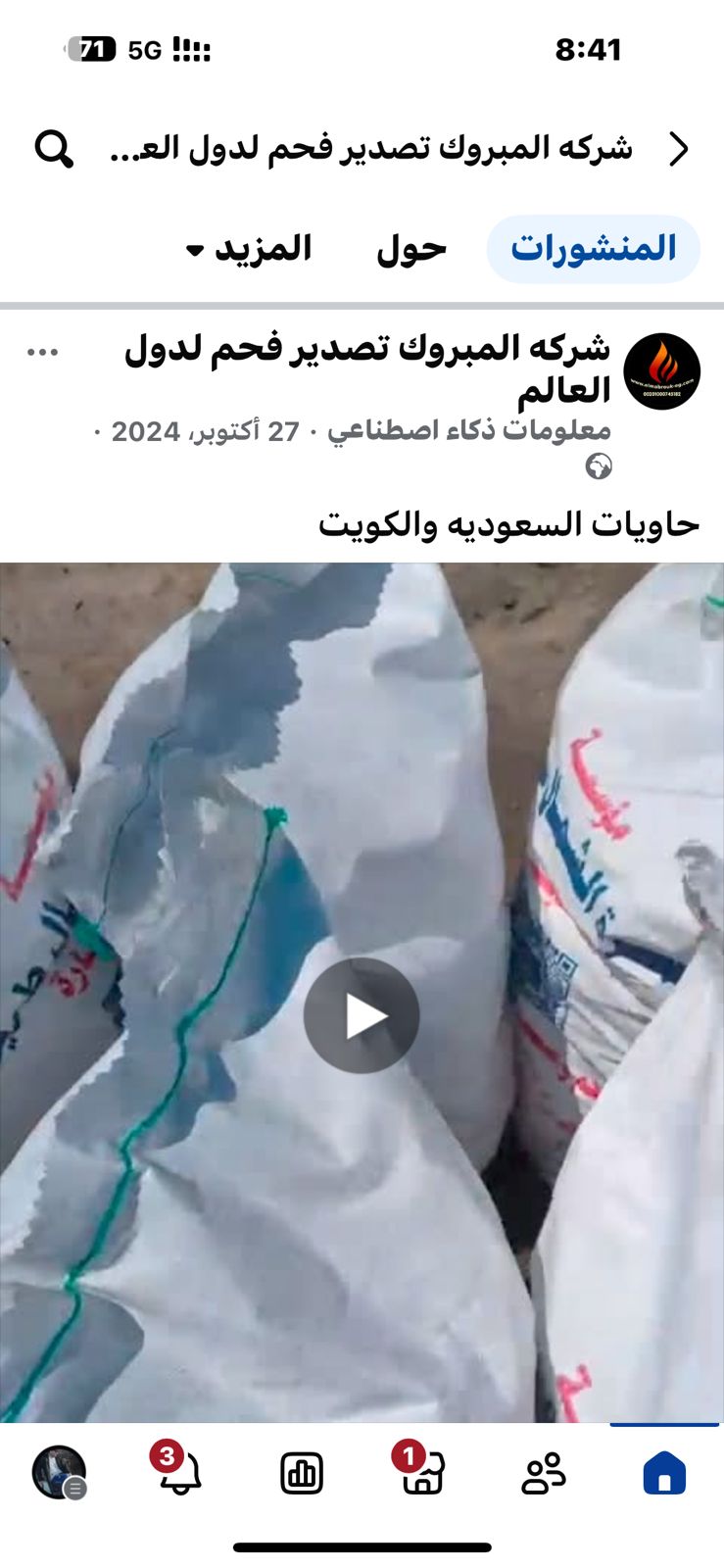Image resolution: width=724 pixels, height=1568 pixels.
Task: Open the page's flame profile picture
Action: [662, 371]
